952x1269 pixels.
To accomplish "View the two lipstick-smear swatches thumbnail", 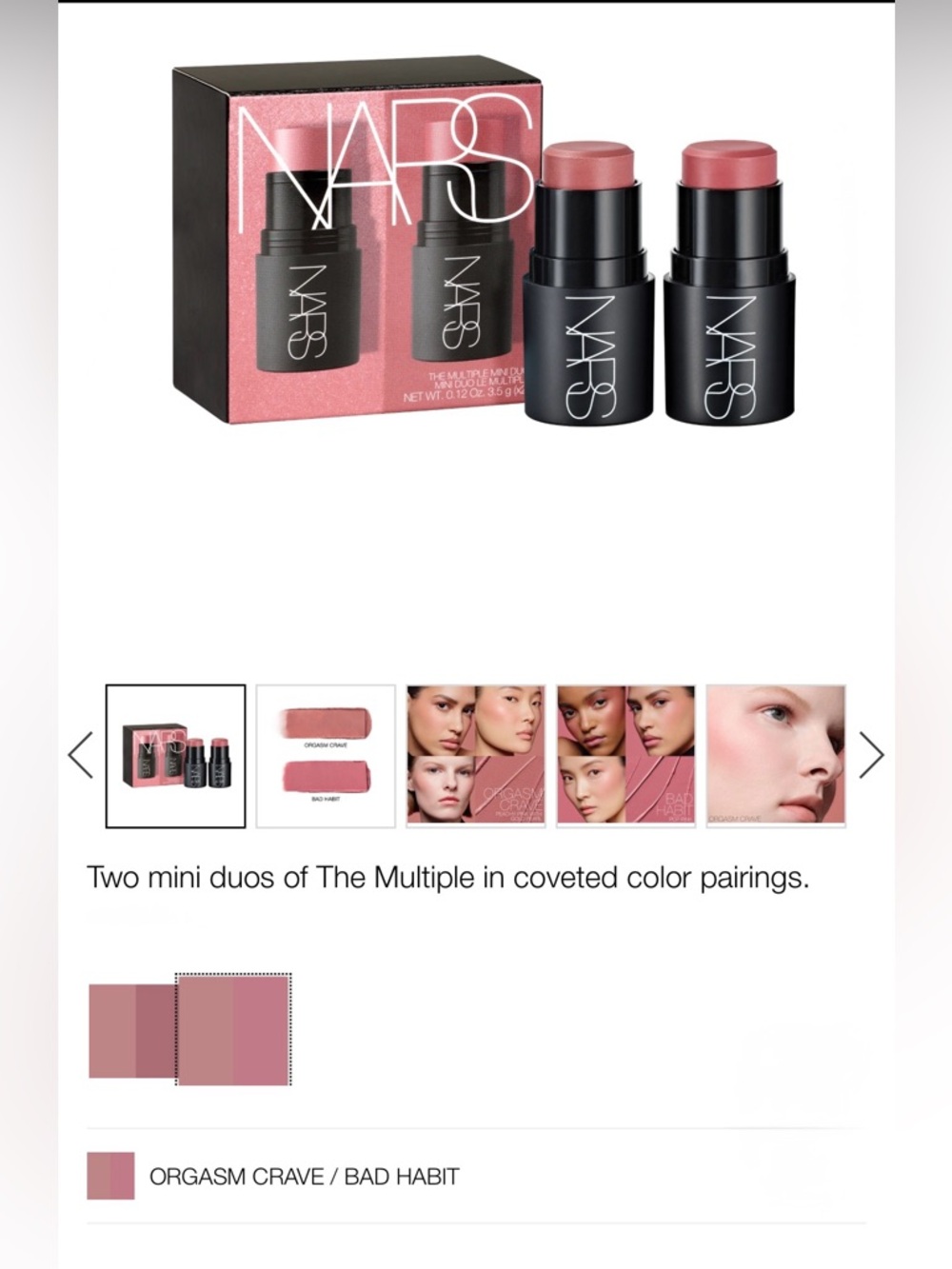I will 326,756.
